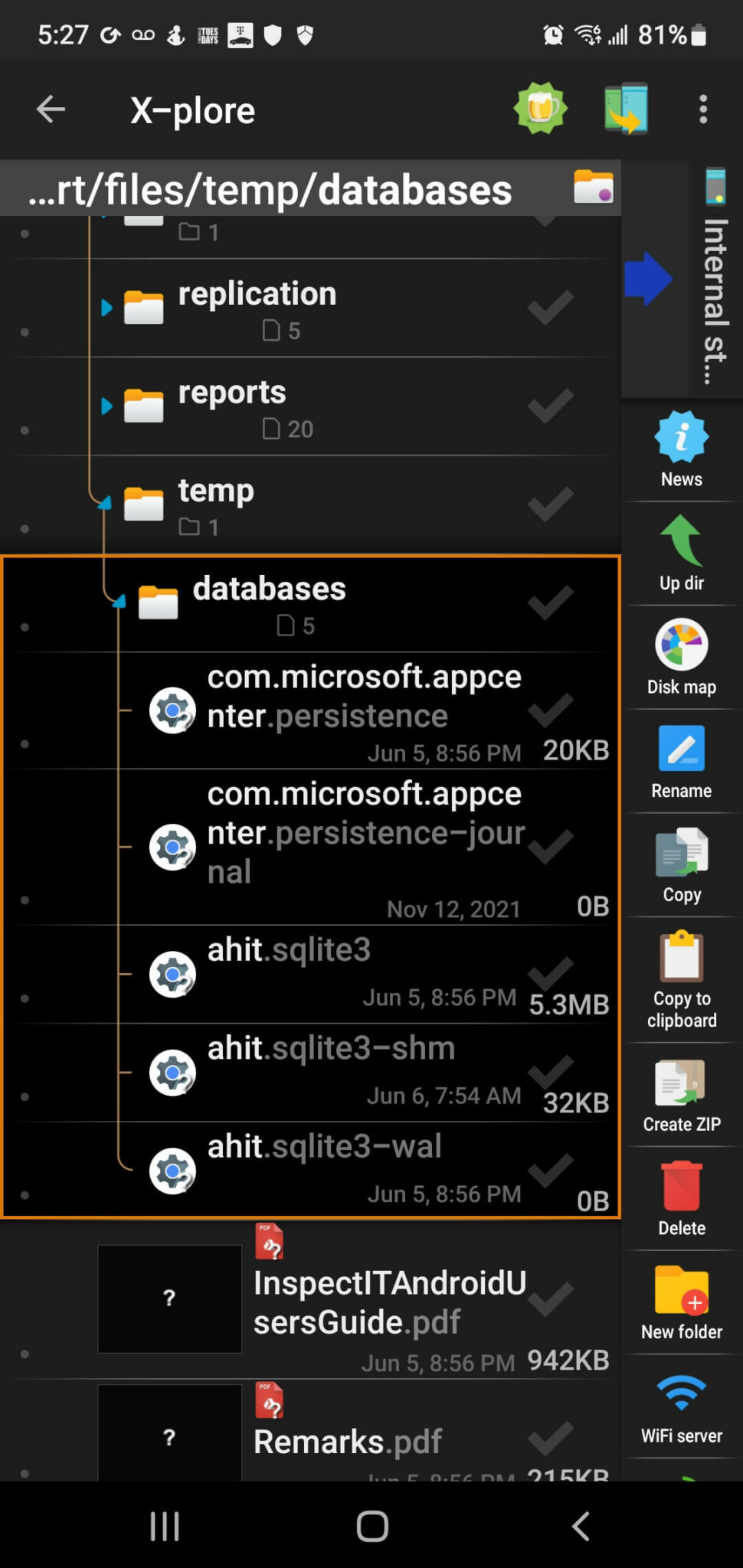The image size is (743, 1568).
Task: Tap Copy to clipboard
Action: [681, 980]
